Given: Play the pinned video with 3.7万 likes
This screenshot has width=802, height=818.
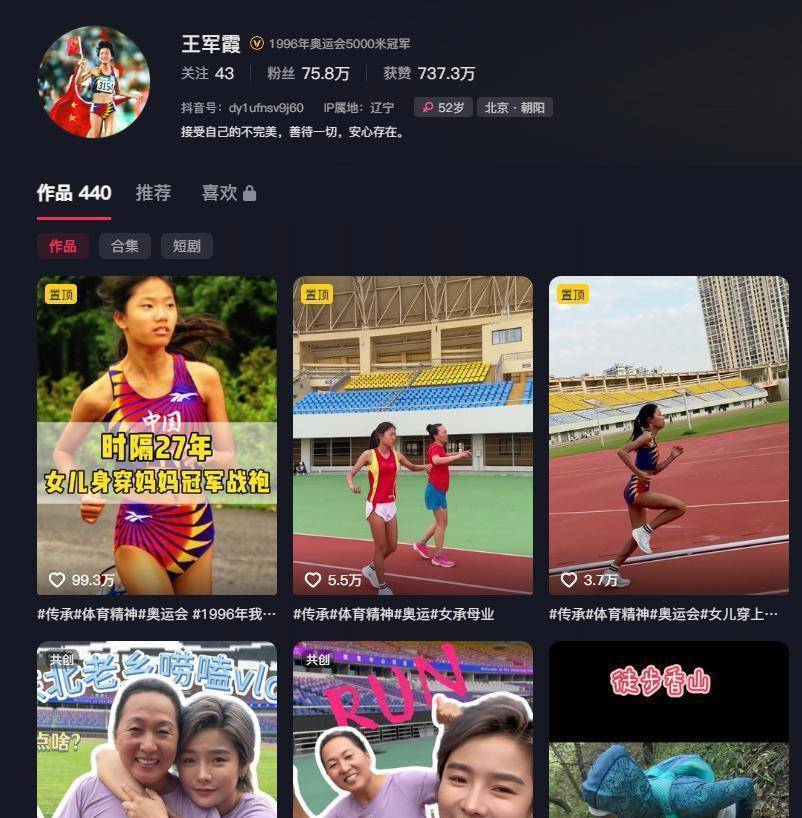Looking at the screenshot, I should tap(668, 435).
